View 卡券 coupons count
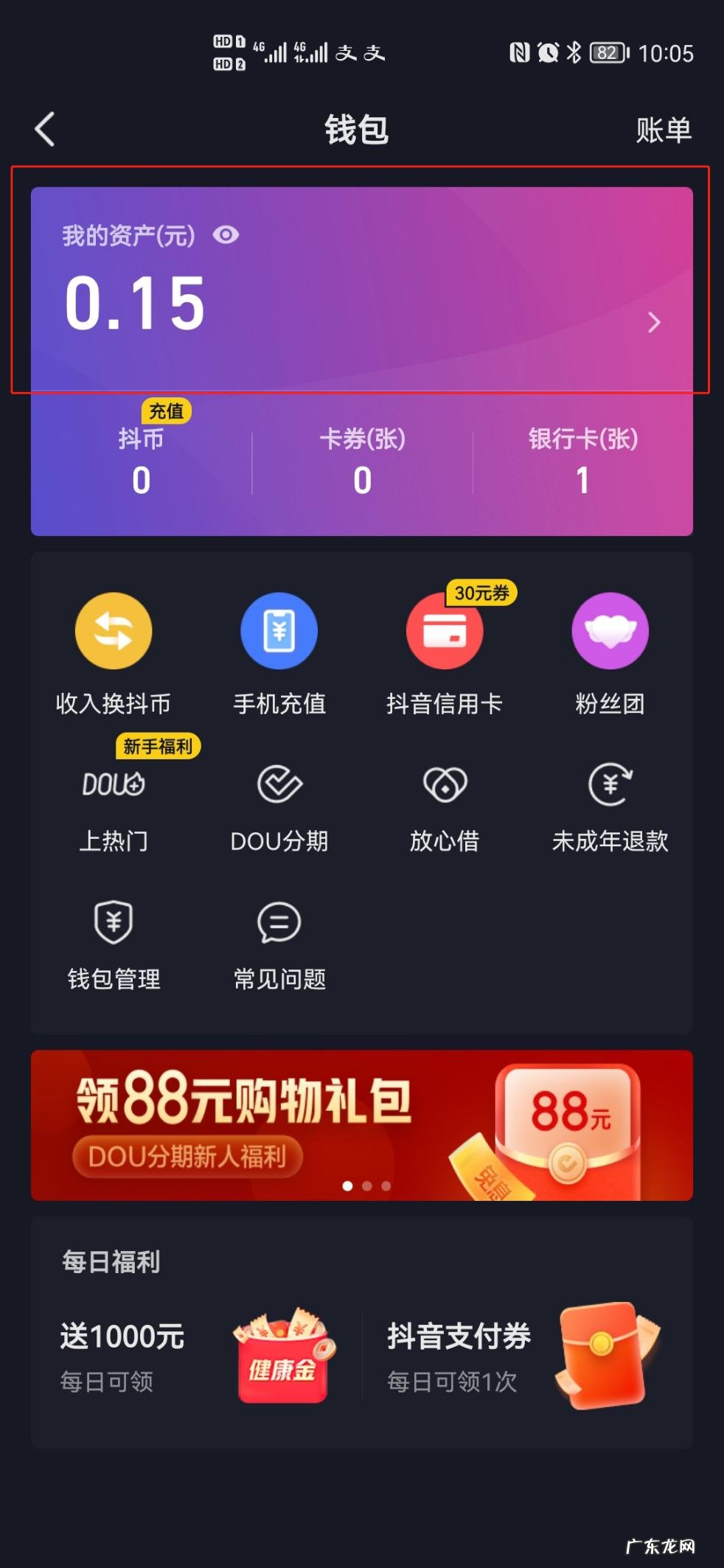This screenshot has width=724, height=1568. [x=362, y=461]
